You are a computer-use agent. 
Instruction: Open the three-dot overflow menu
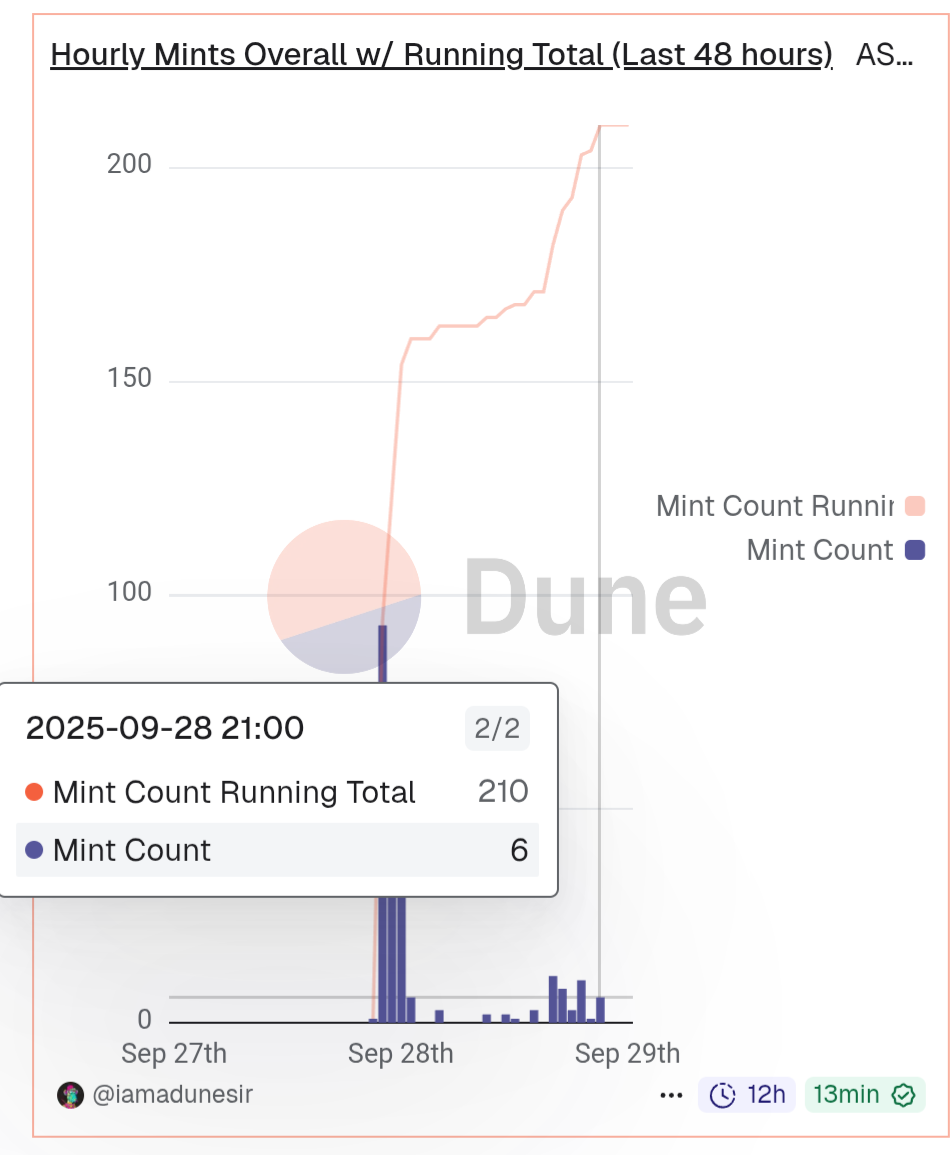point(671,1095)
